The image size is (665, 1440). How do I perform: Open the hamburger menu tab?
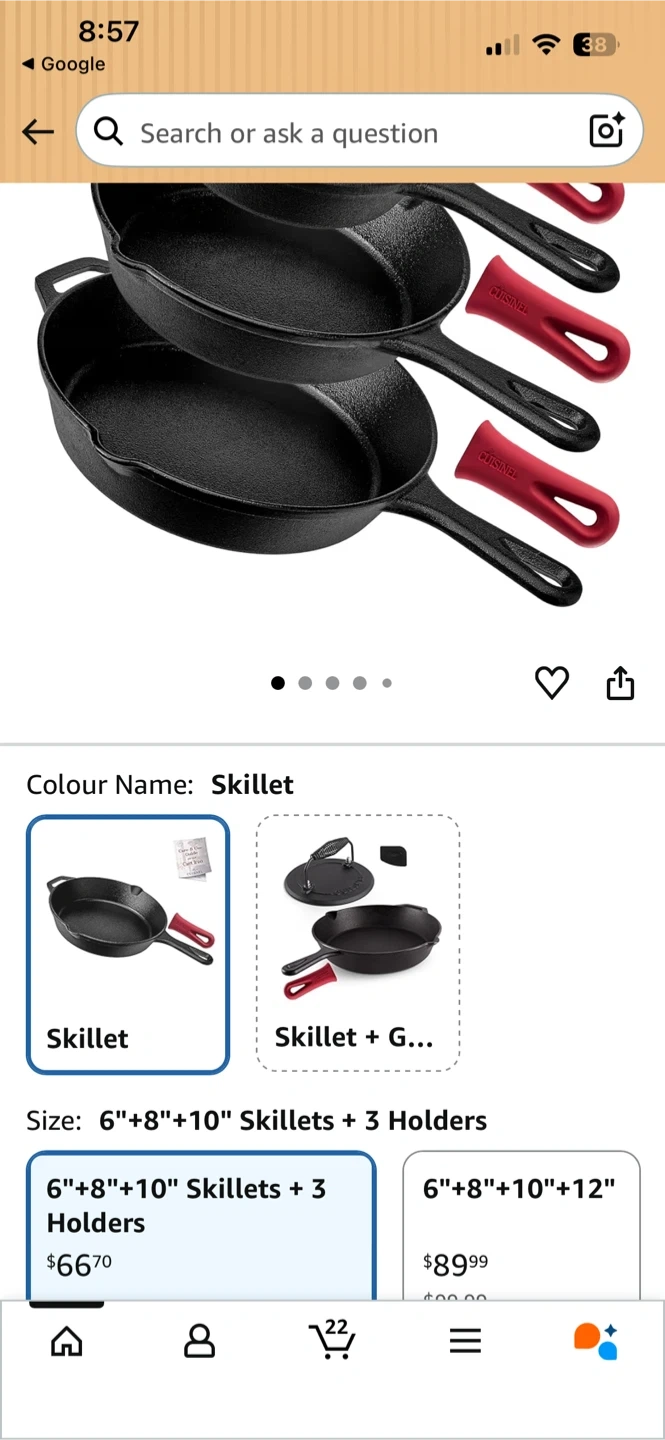pyautogui.click(x=465, y=1341)
